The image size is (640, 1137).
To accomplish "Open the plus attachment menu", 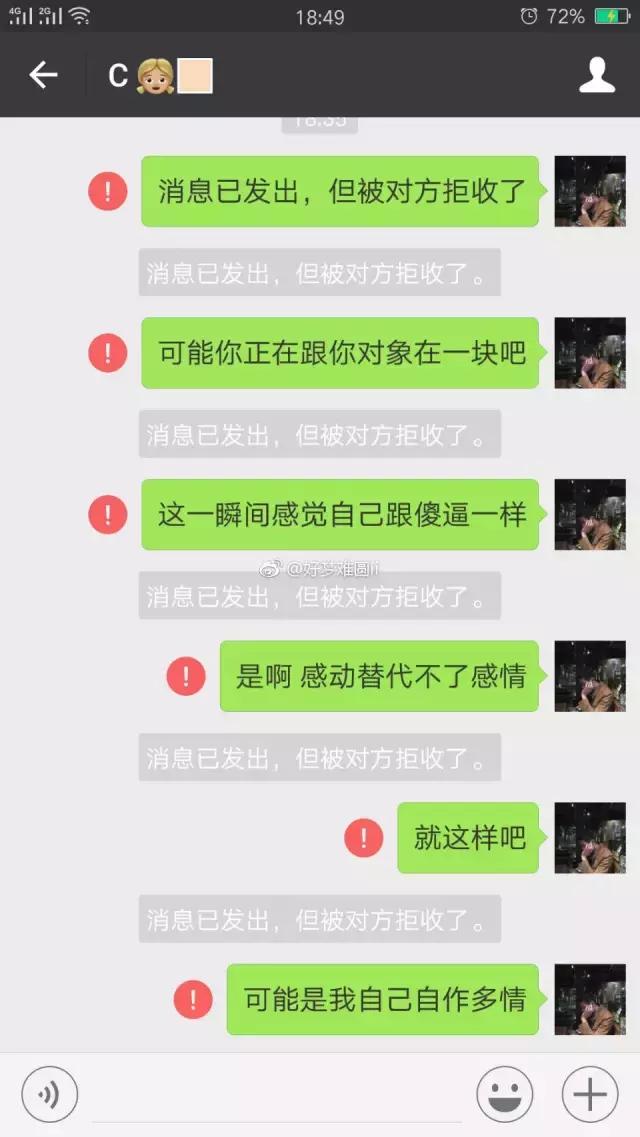I will (x=590, y=1095).
